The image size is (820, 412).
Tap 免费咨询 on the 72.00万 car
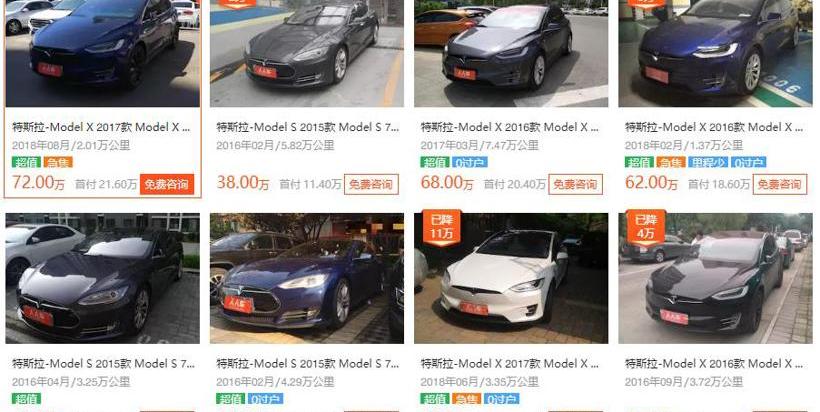167,184
